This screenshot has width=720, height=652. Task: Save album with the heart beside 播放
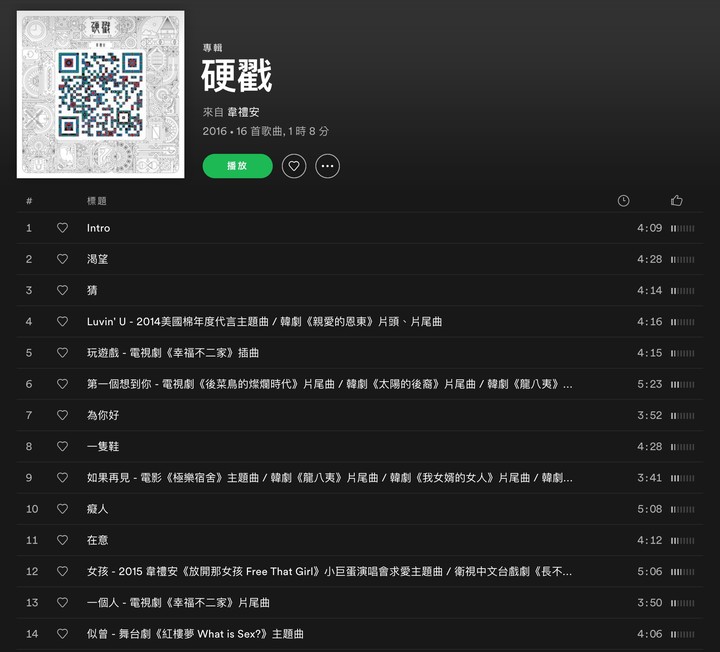[293, 166]
